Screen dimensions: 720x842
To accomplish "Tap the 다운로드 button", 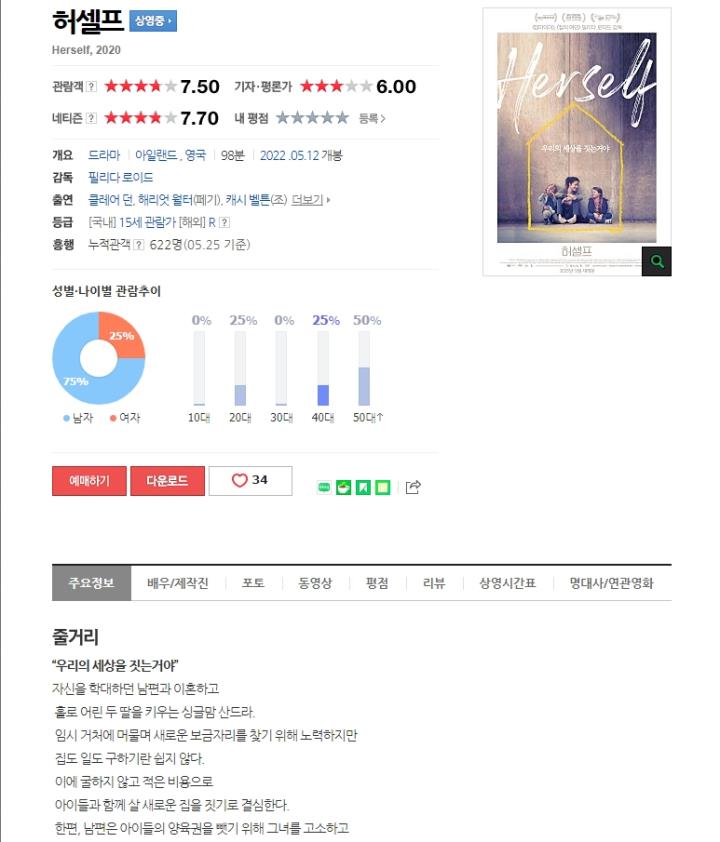I will (x=168, y=481).
